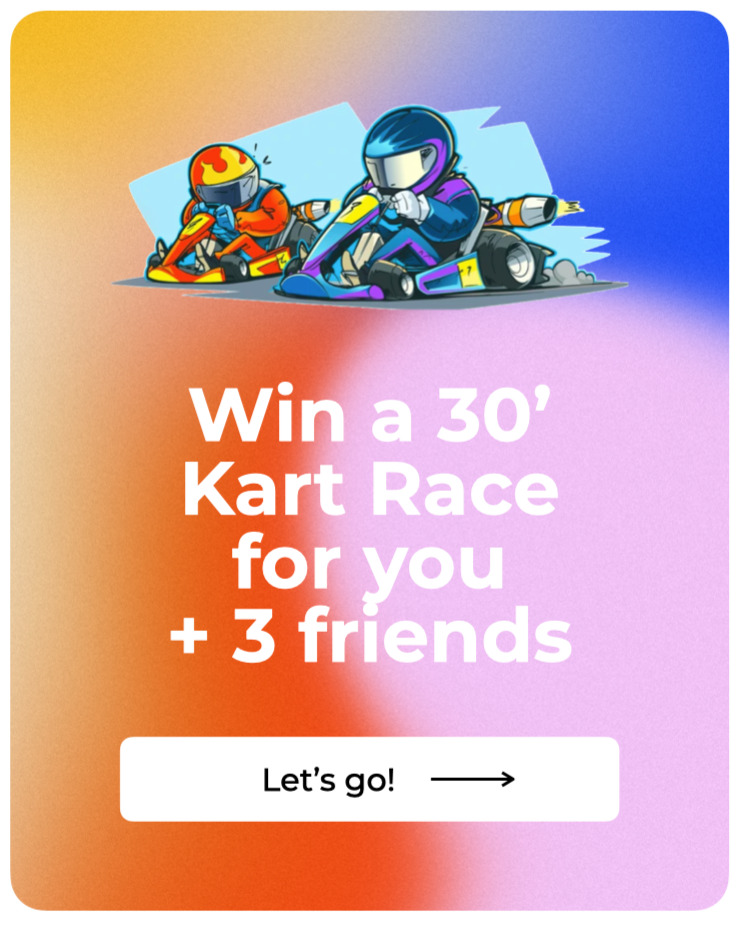The height and width of the screenshot is (925, 742).
Task: Tap the Let's go! button
Action: coord(369,779)
